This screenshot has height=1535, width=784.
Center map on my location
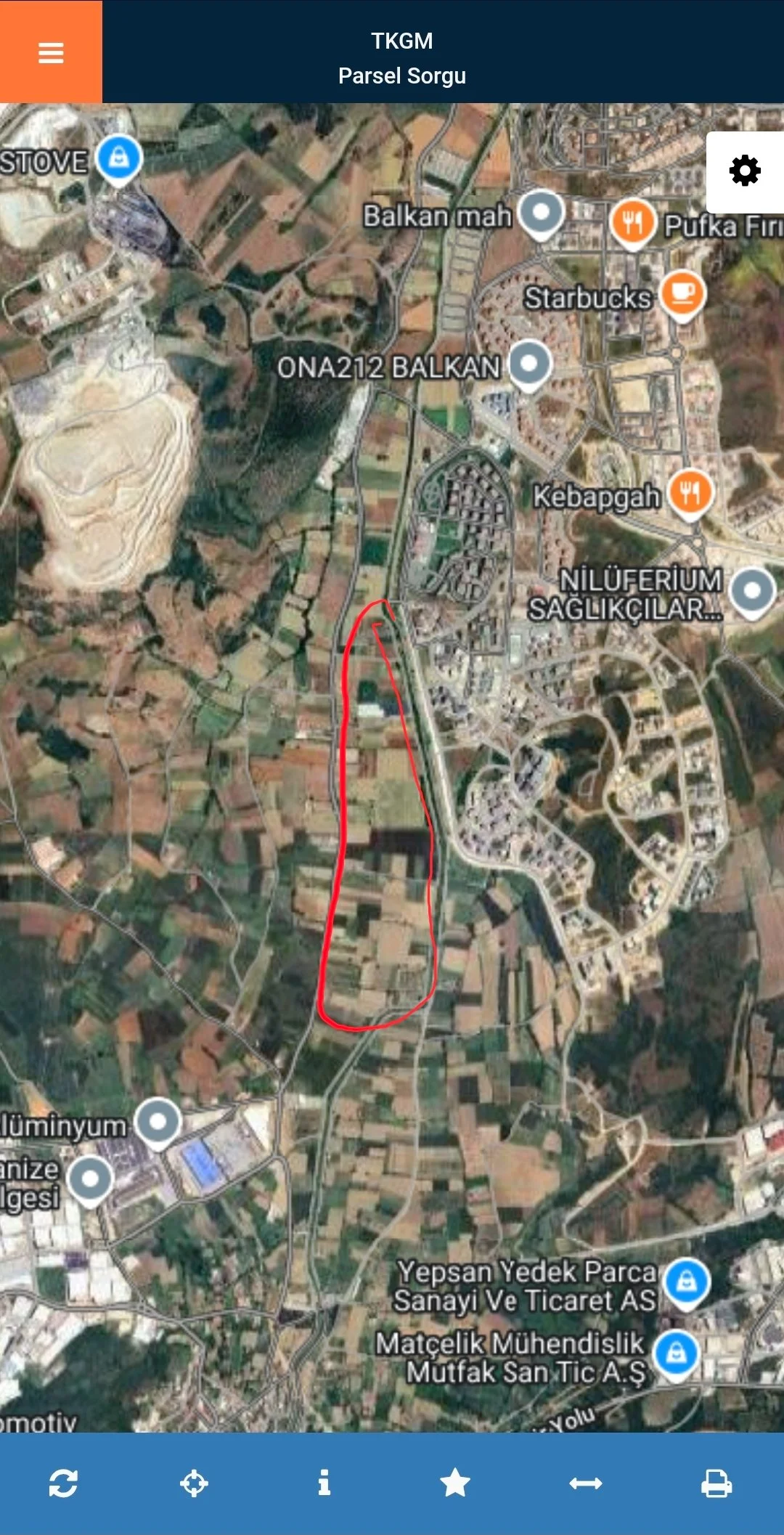click(x=194, y=1483)
